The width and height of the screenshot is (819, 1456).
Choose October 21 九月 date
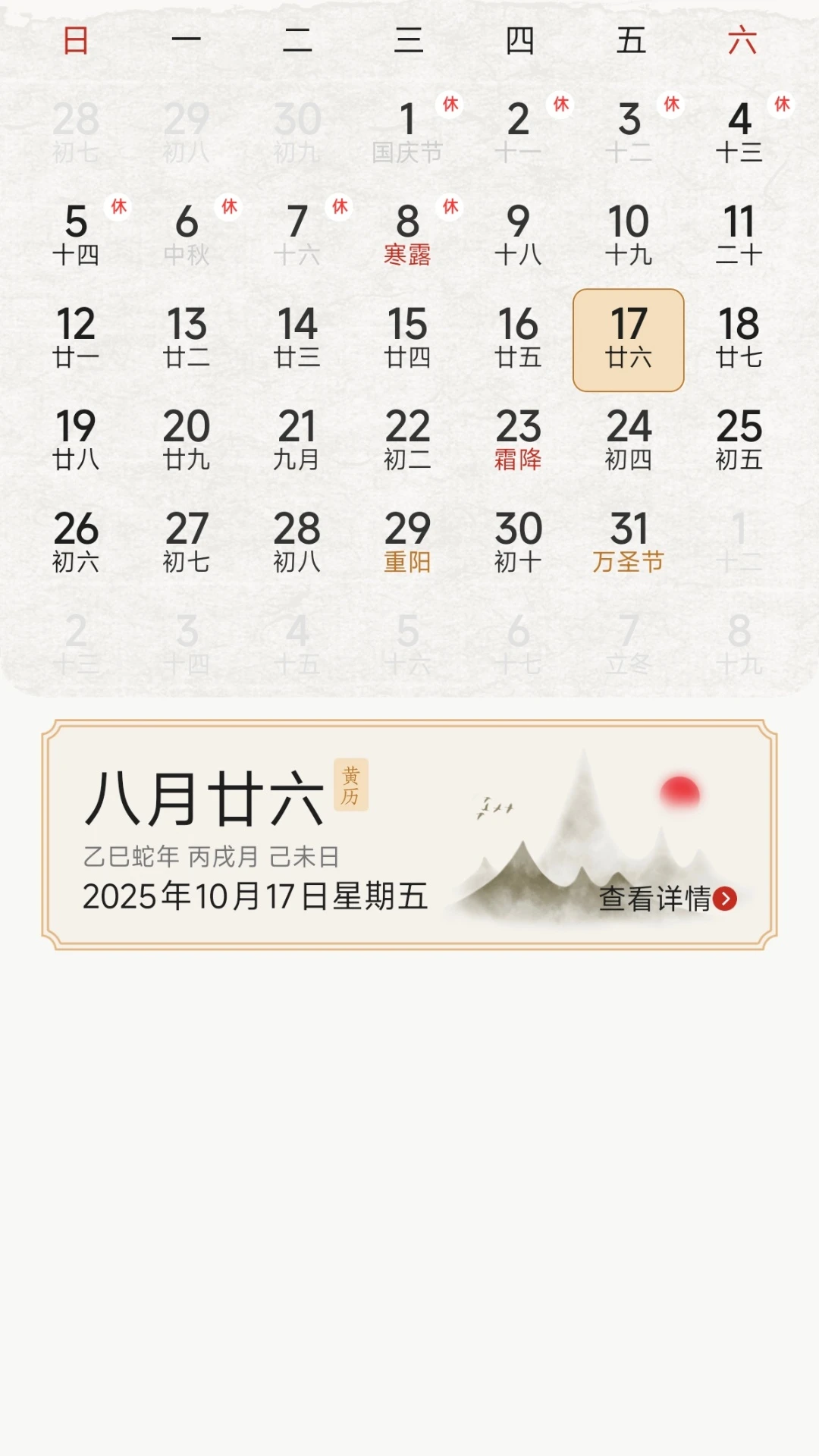297,439
